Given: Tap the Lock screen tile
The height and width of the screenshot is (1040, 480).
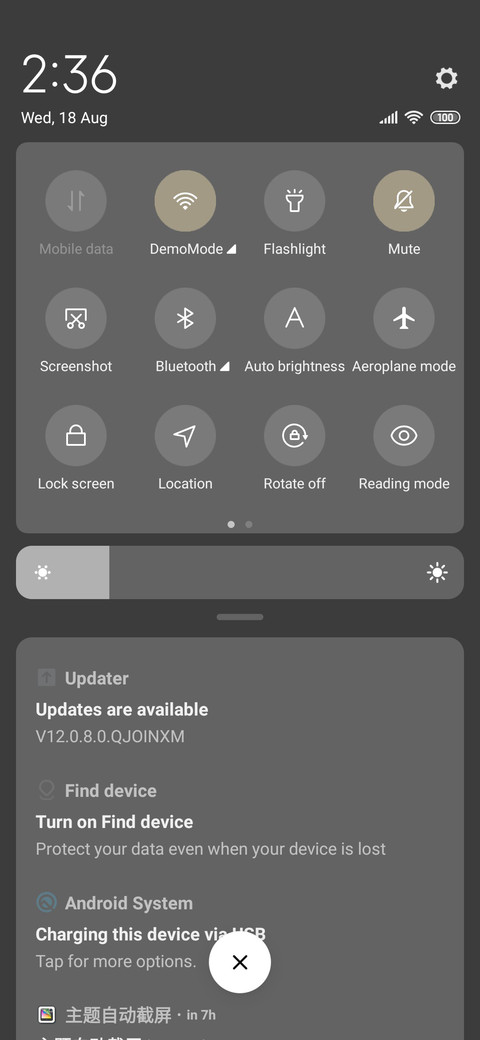Looking at the screenshot, I should 76,435.
